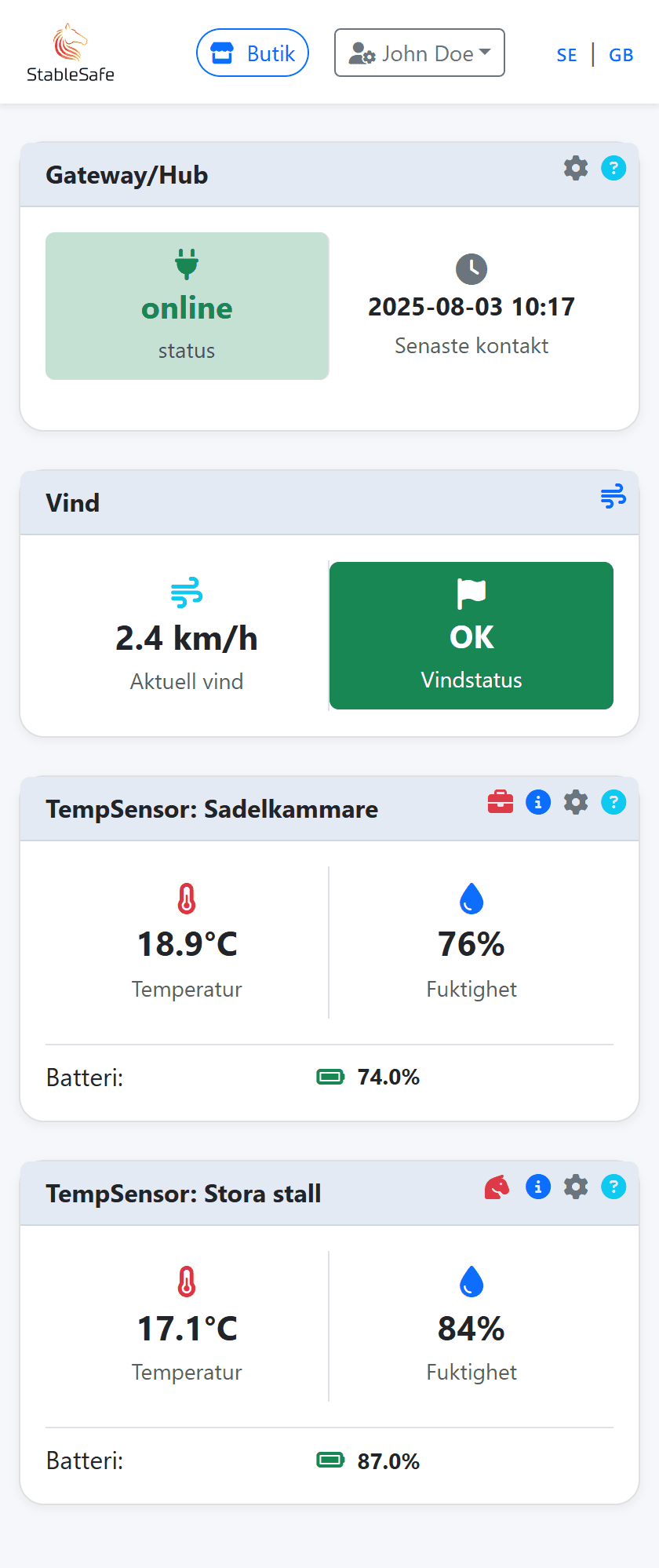659x1568 pixels.
Task: Tap the red horse icon on Stora stall
Action: click(x=497, y=1187)
